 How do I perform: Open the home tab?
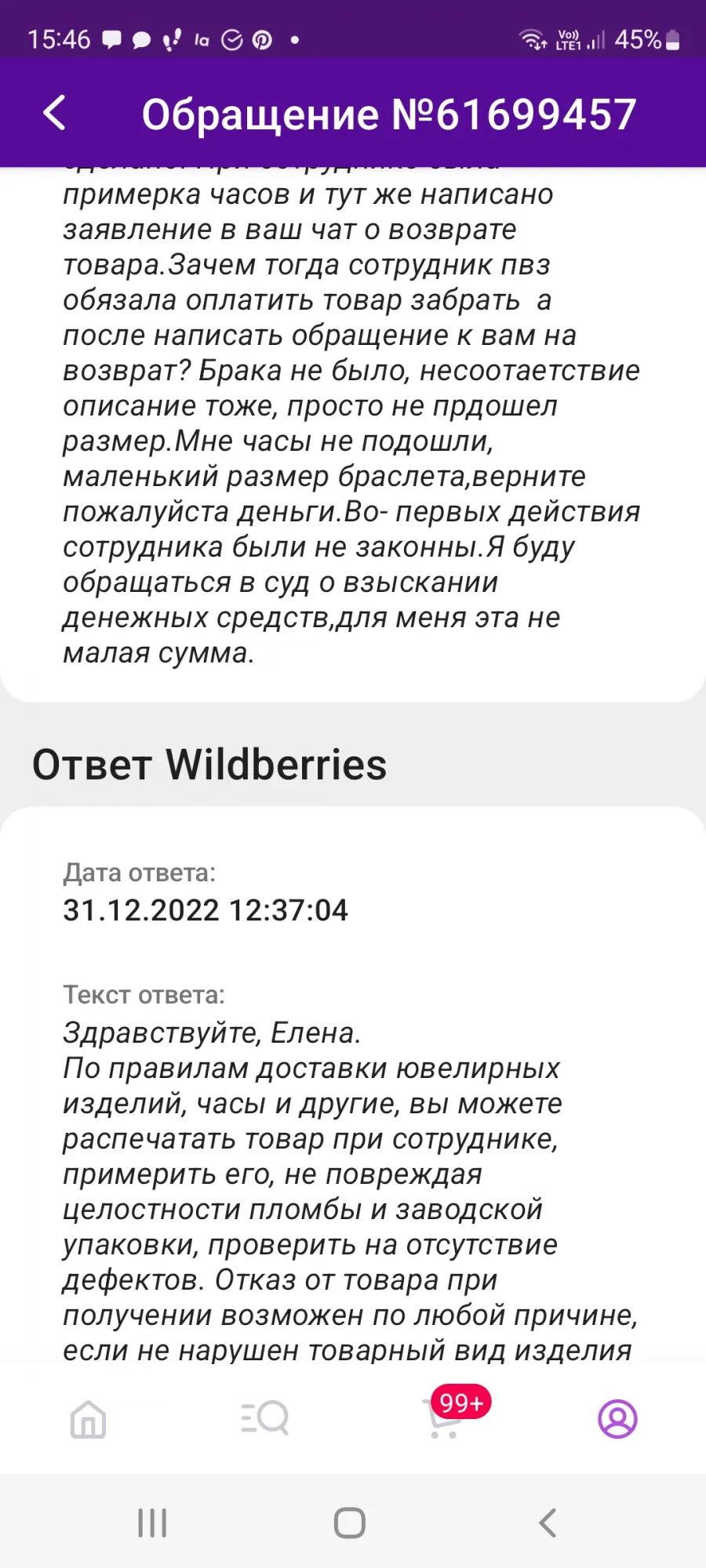(88, 1419)
